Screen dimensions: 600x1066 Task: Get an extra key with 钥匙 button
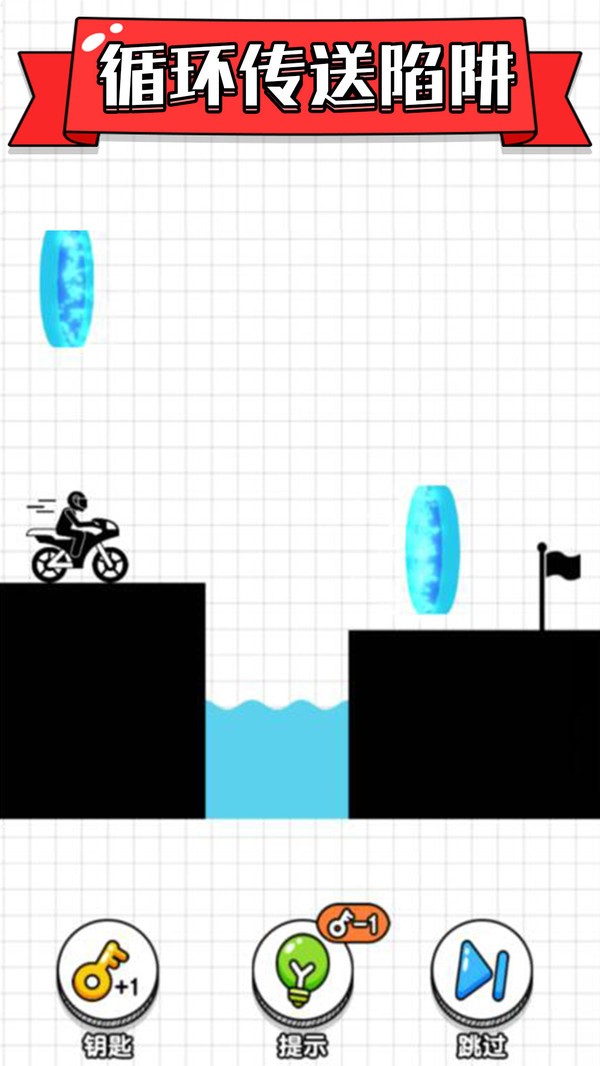point(107,972)
